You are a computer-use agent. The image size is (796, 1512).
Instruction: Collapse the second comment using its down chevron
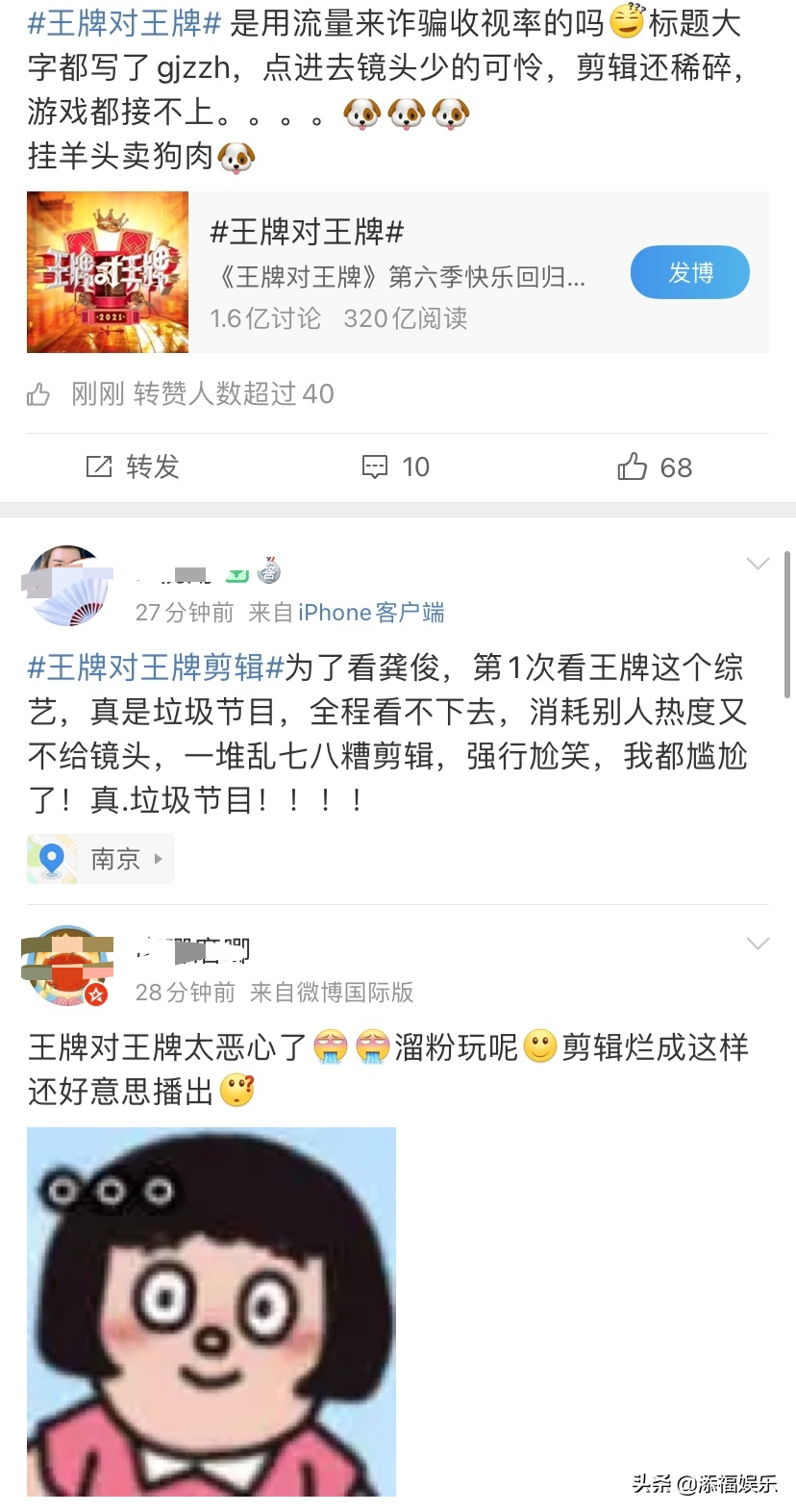click(x=759, y=943)
